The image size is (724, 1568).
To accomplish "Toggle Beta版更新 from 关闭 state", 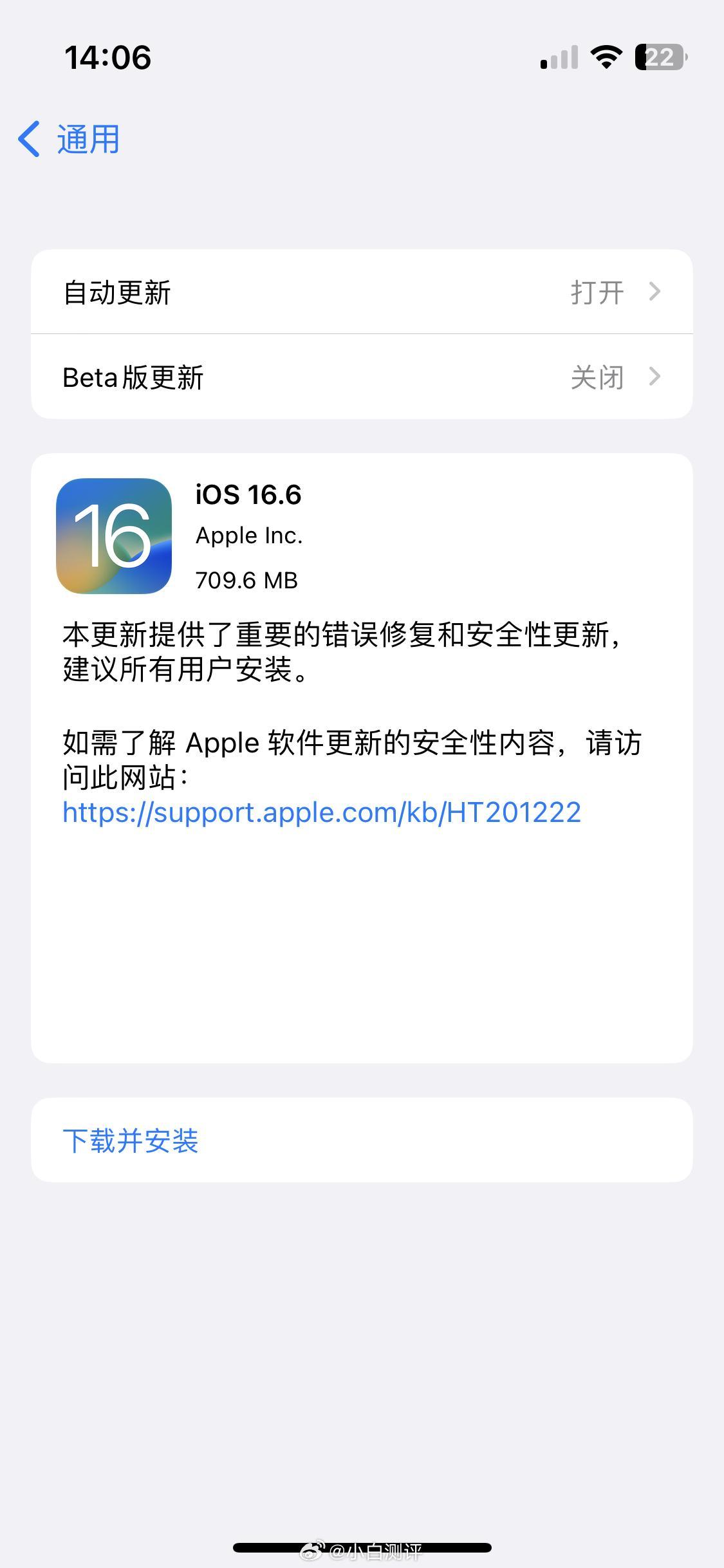I will (x=362, y=377).
